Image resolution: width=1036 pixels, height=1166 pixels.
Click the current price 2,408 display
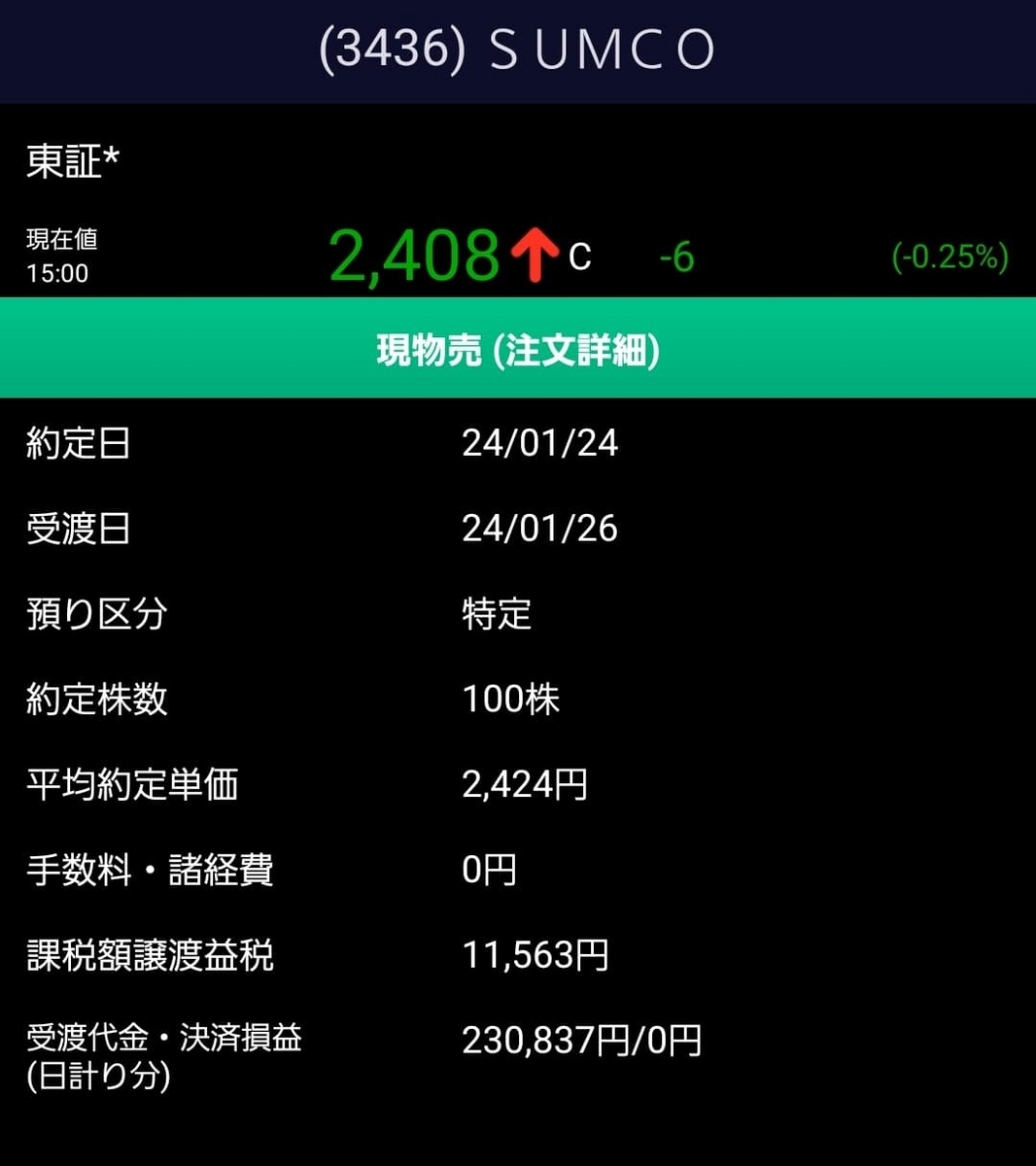408,255
